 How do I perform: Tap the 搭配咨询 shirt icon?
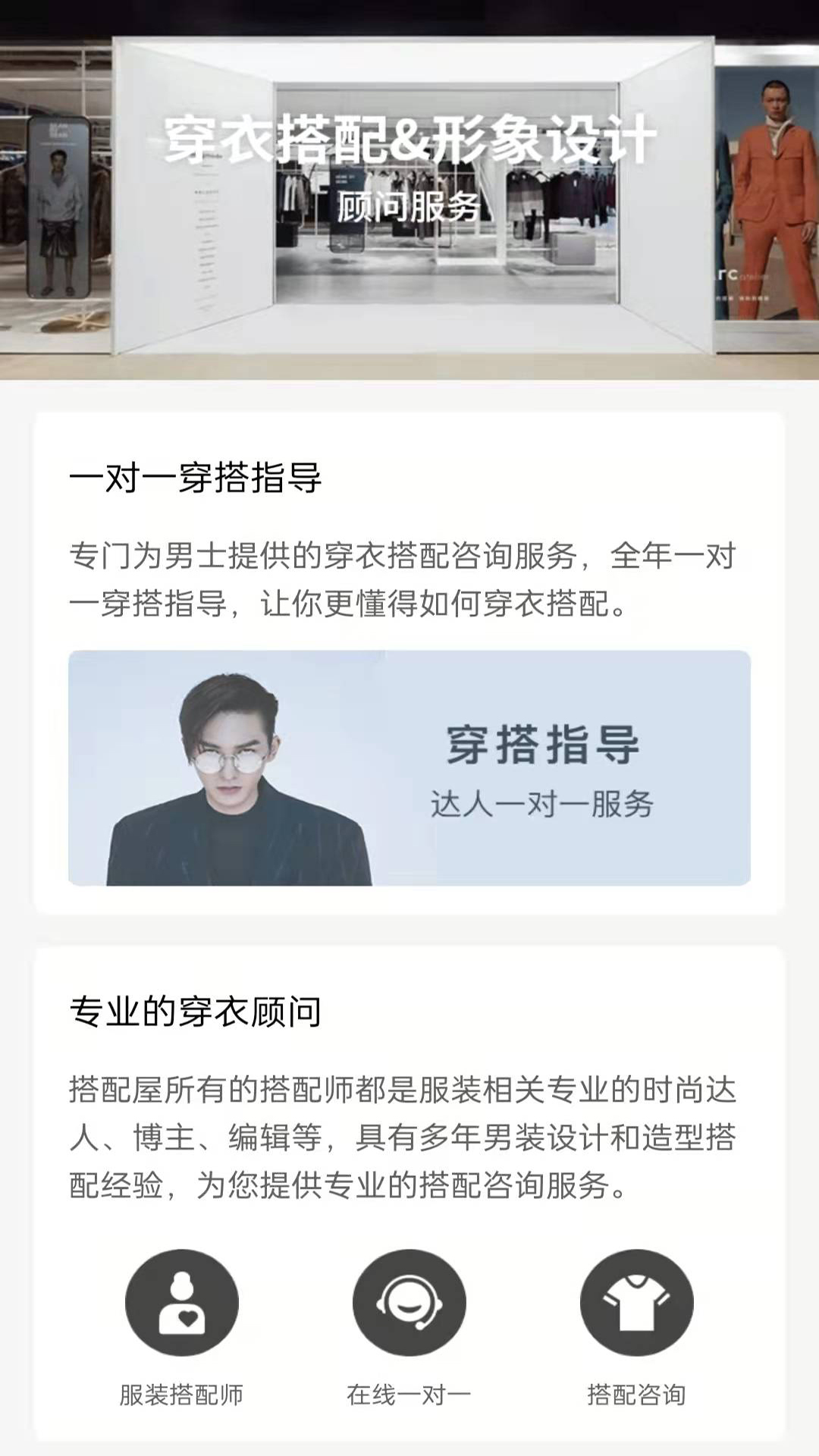click(636, 1303)
